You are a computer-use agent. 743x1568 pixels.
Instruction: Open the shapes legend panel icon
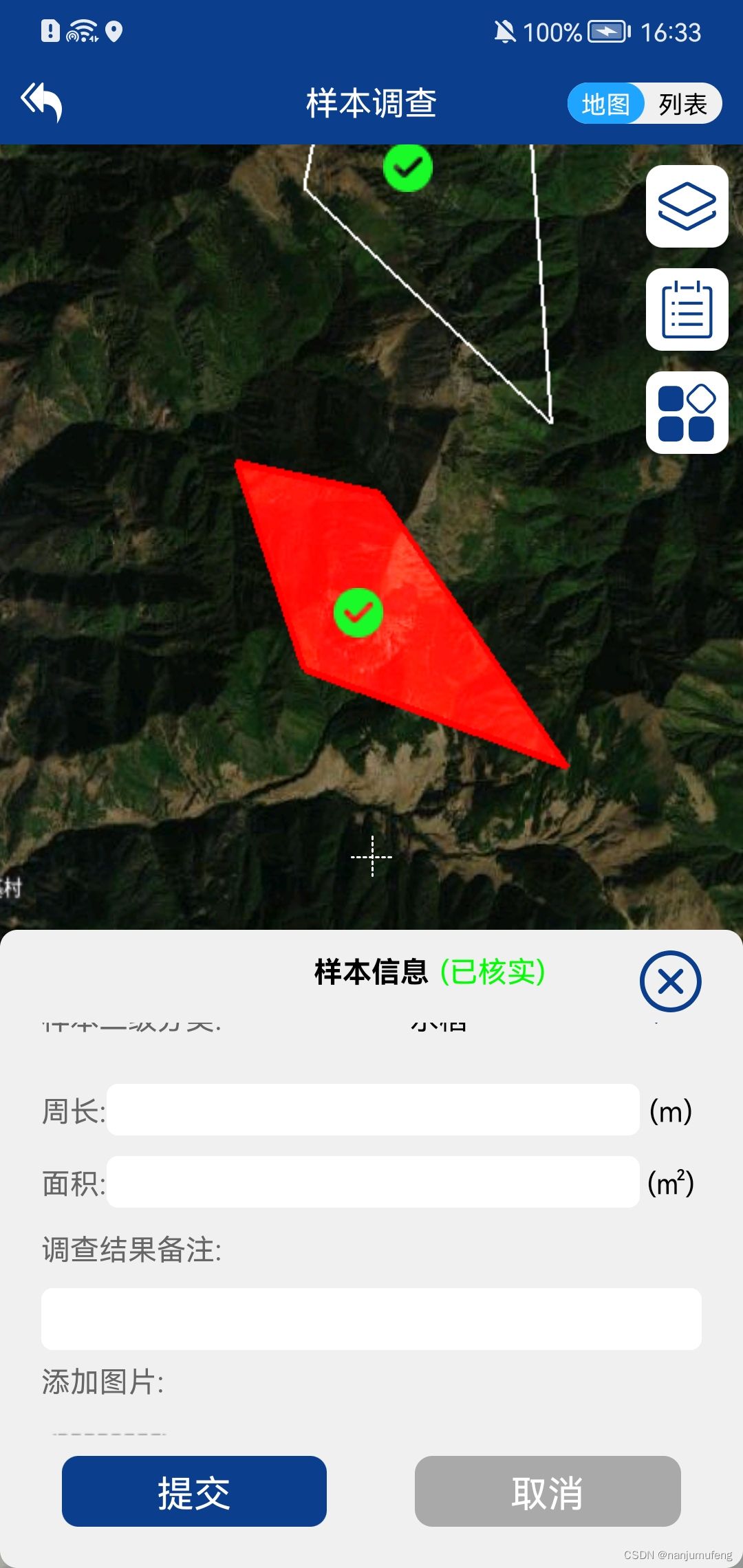pyautogui.click(x=686, y=412)
